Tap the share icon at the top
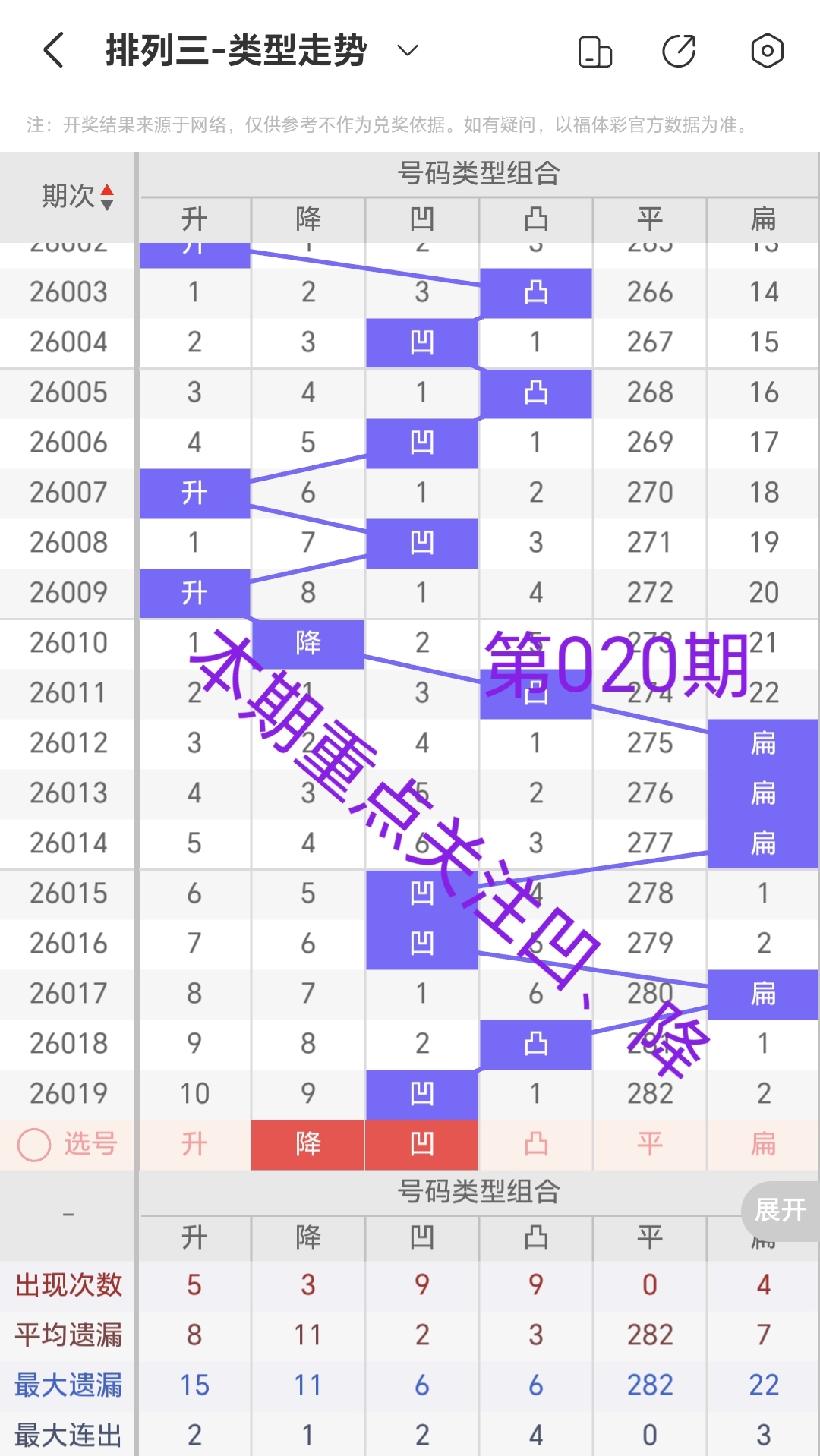Viewport: 820px width, 1456px height. coord(680,50)
